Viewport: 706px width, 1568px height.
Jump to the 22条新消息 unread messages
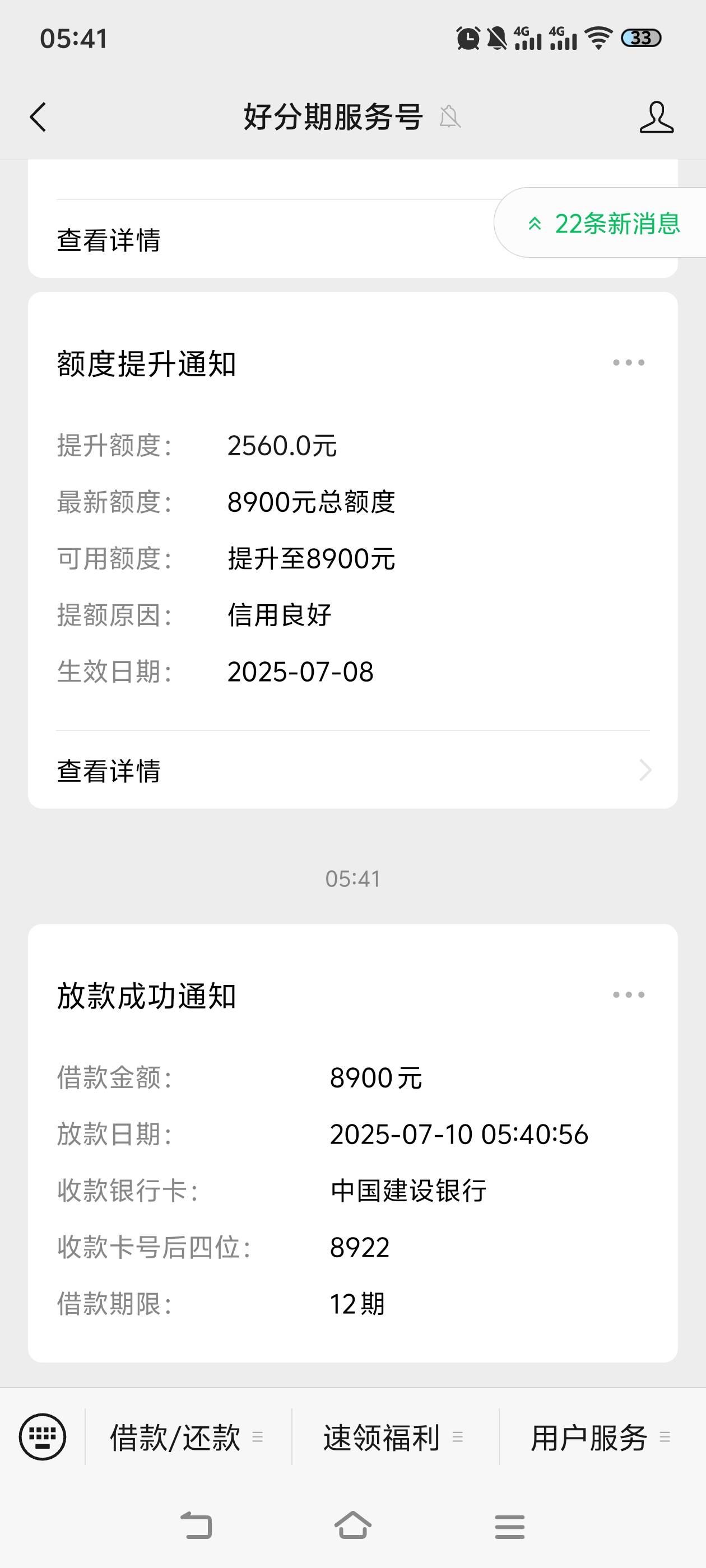603,223
